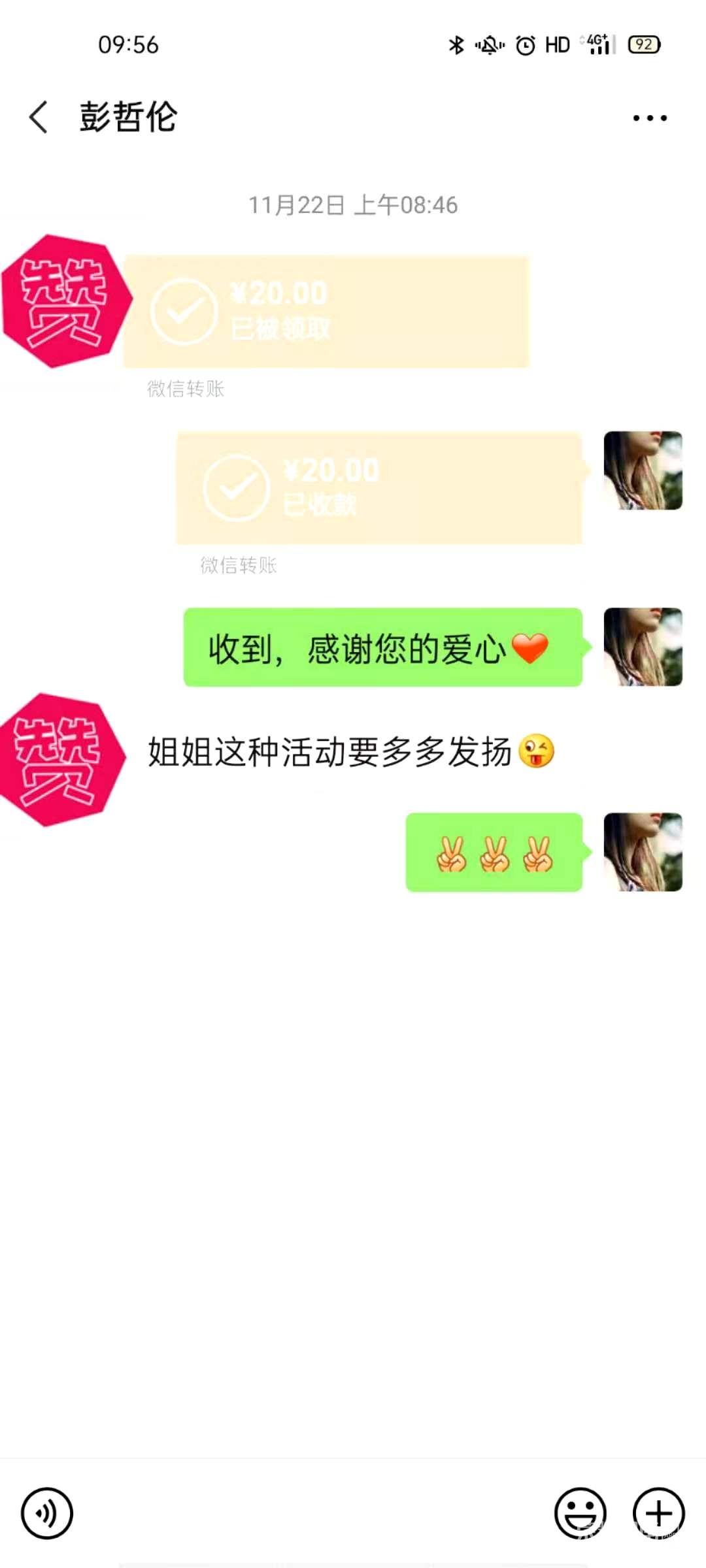The image size is (706, 1568).
Task: Open the emoji picker
Action: point(580,1513)
